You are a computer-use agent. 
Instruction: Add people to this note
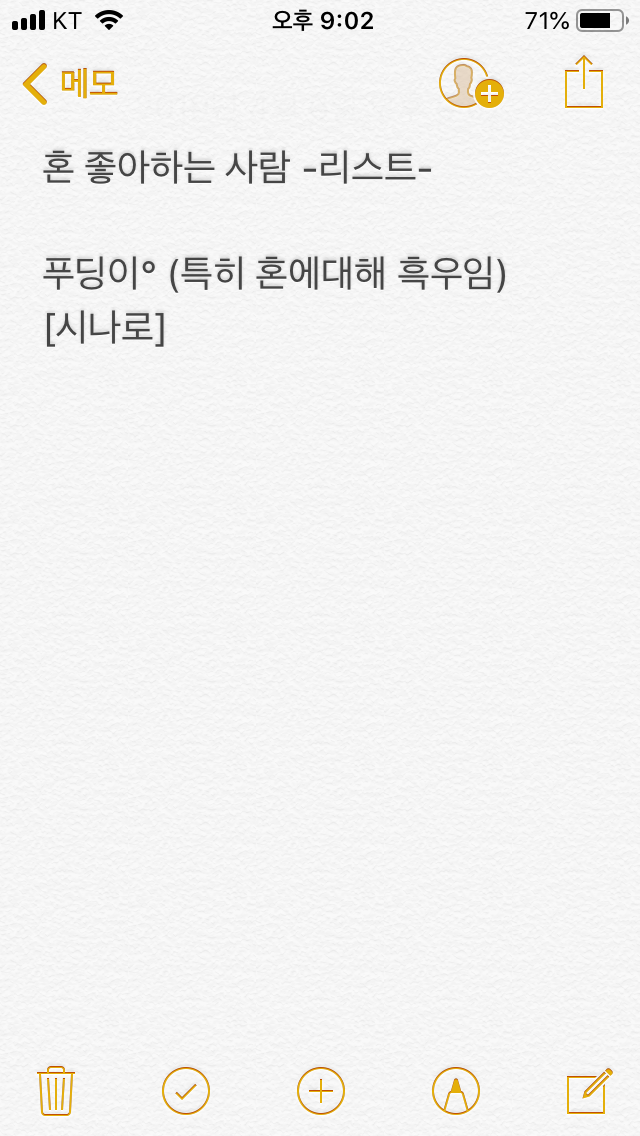pos(470,84)
